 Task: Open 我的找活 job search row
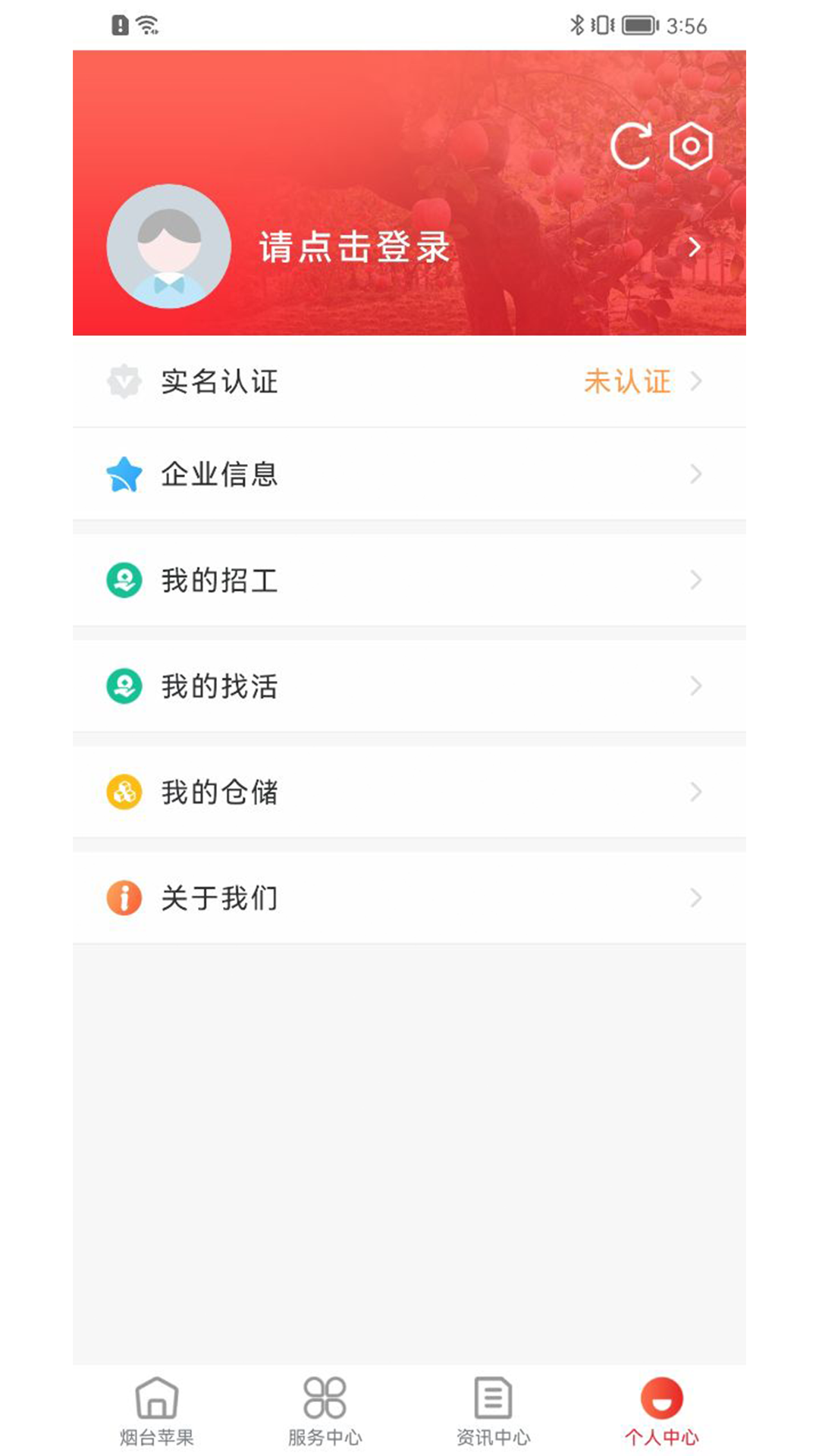click(x=409, y=686)
